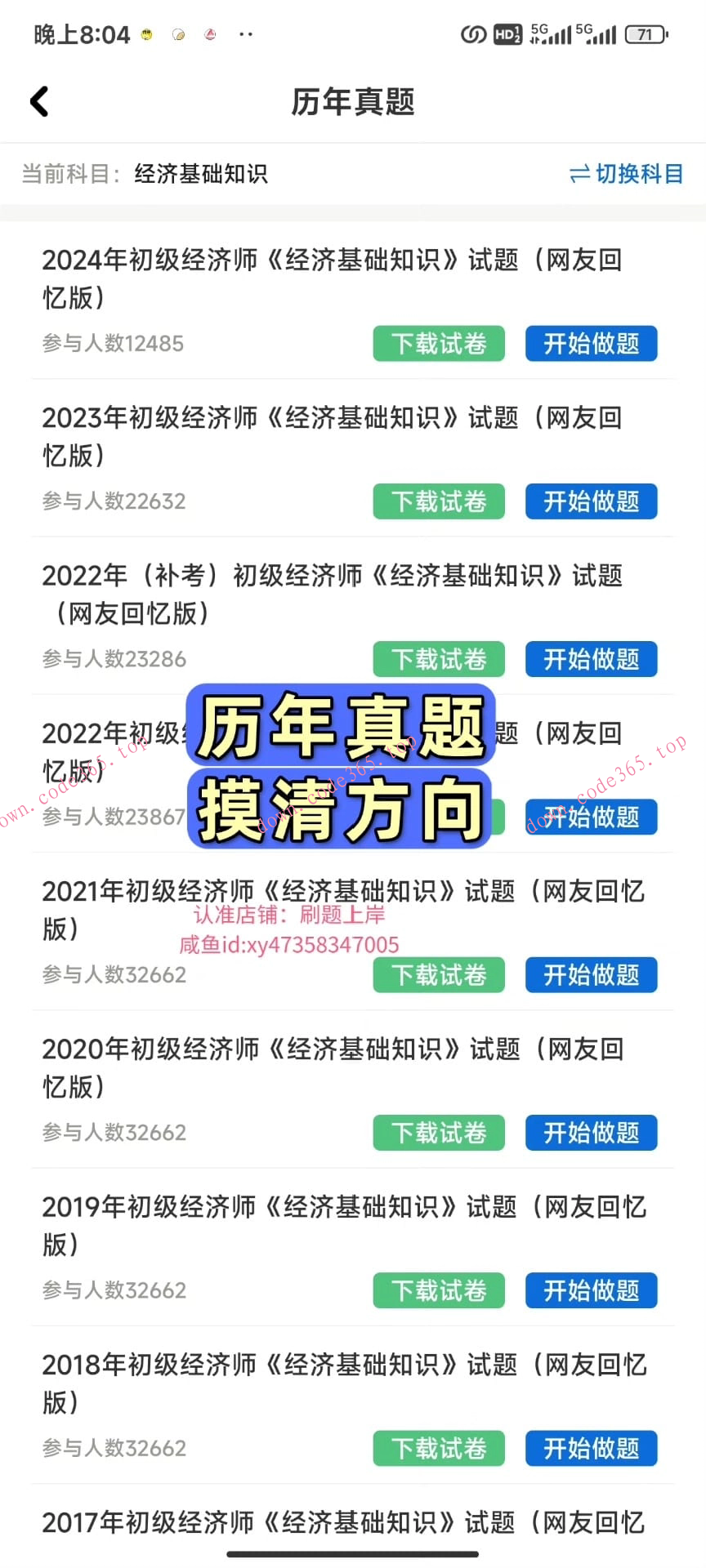The height and width of the screenshot is (1568, 706).
Task: Download the 2023 paper via 下载试卷
Action: pyautogui.click(x=439, y=501)
